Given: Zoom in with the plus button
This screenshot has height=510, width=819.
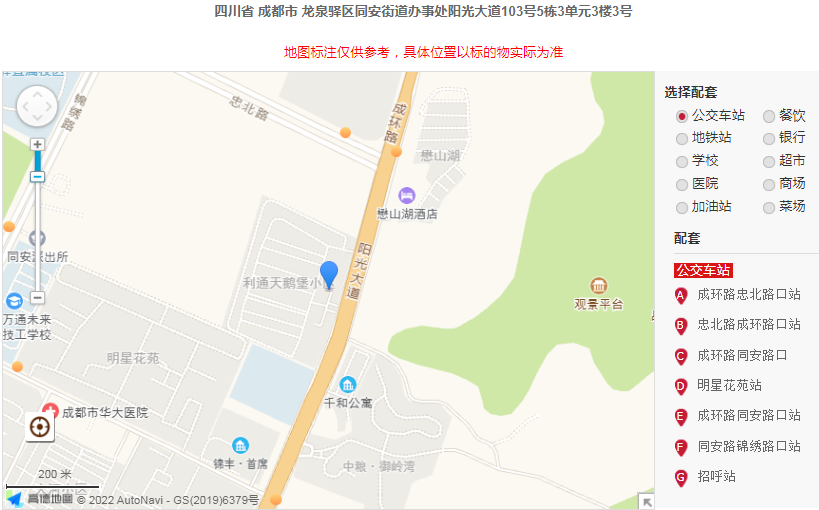Looking at the screenshot, I should coord(37,144).
